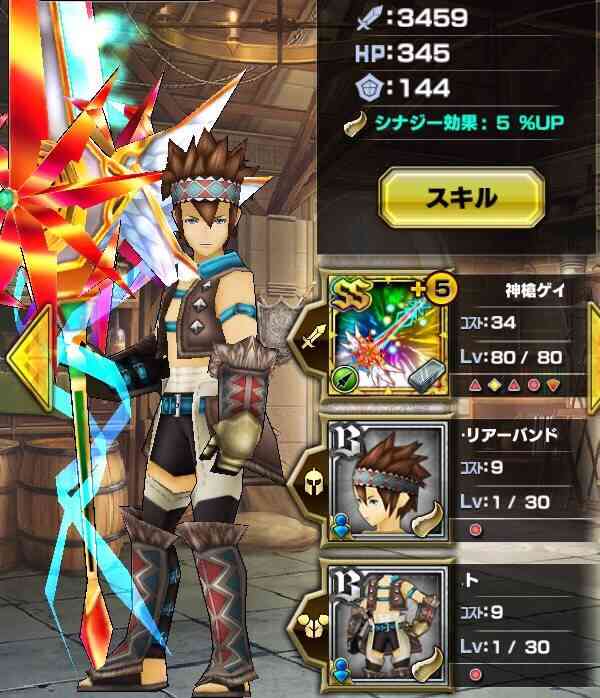Open the スキル skill button
This screenshot has width=600, height=698.
[x=461, y=197]
